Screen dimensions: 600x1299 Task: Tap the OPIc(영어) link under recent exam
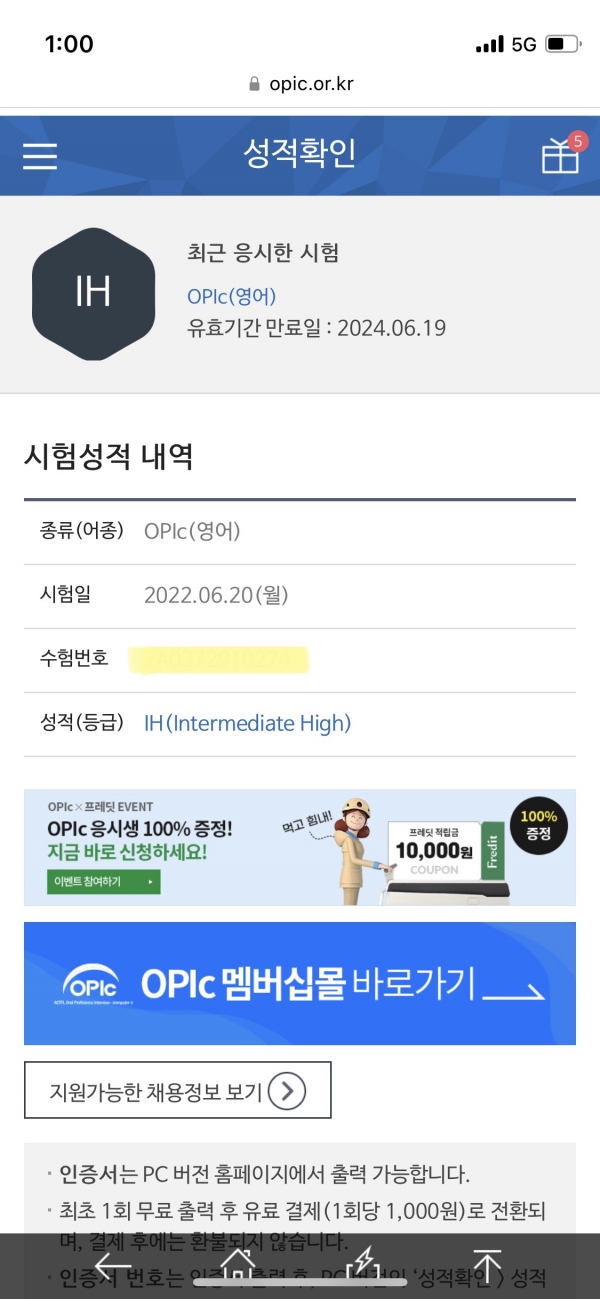coord(231,296)
